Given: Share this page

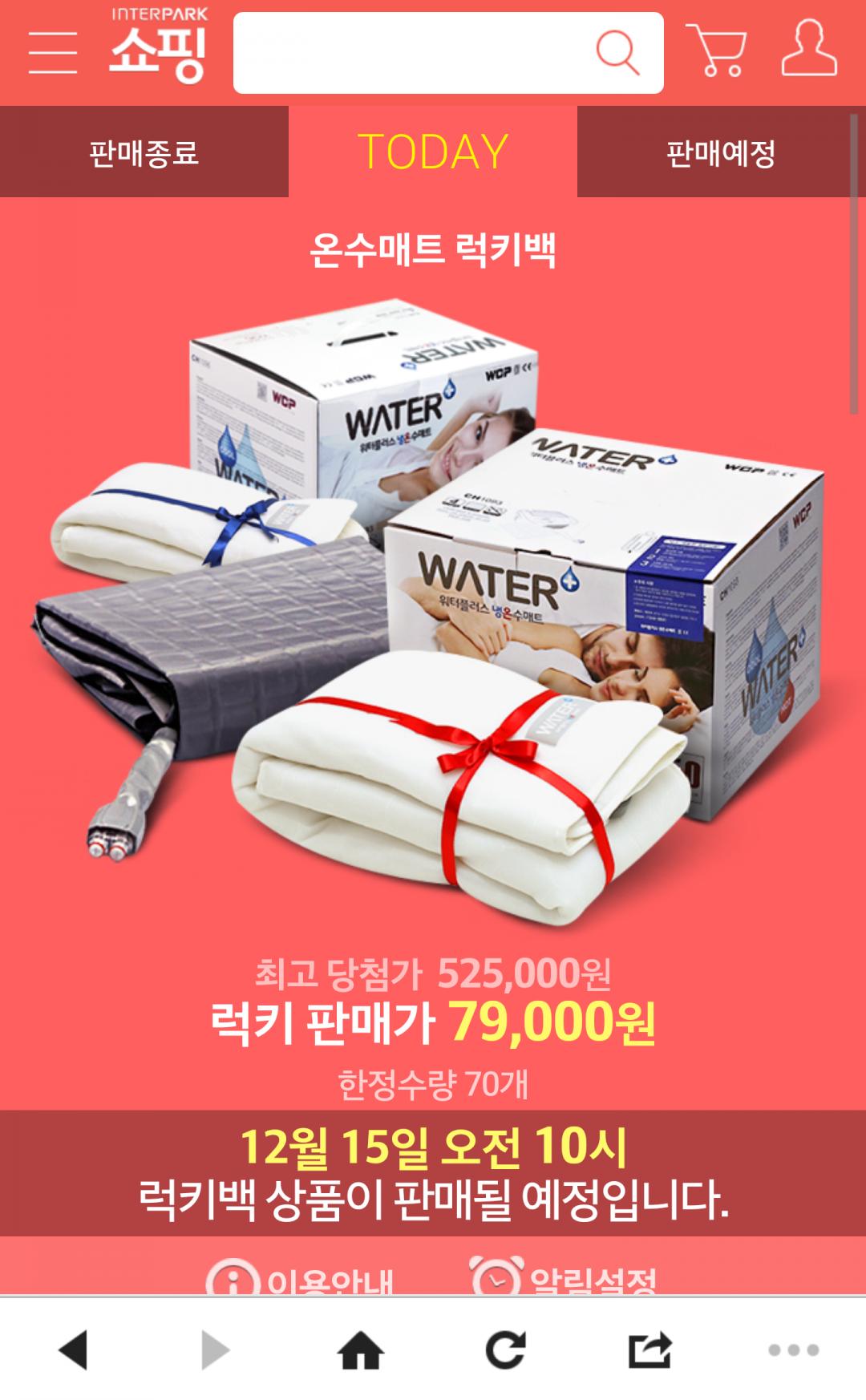Looking at the screenshot, I should [649, 1350].
